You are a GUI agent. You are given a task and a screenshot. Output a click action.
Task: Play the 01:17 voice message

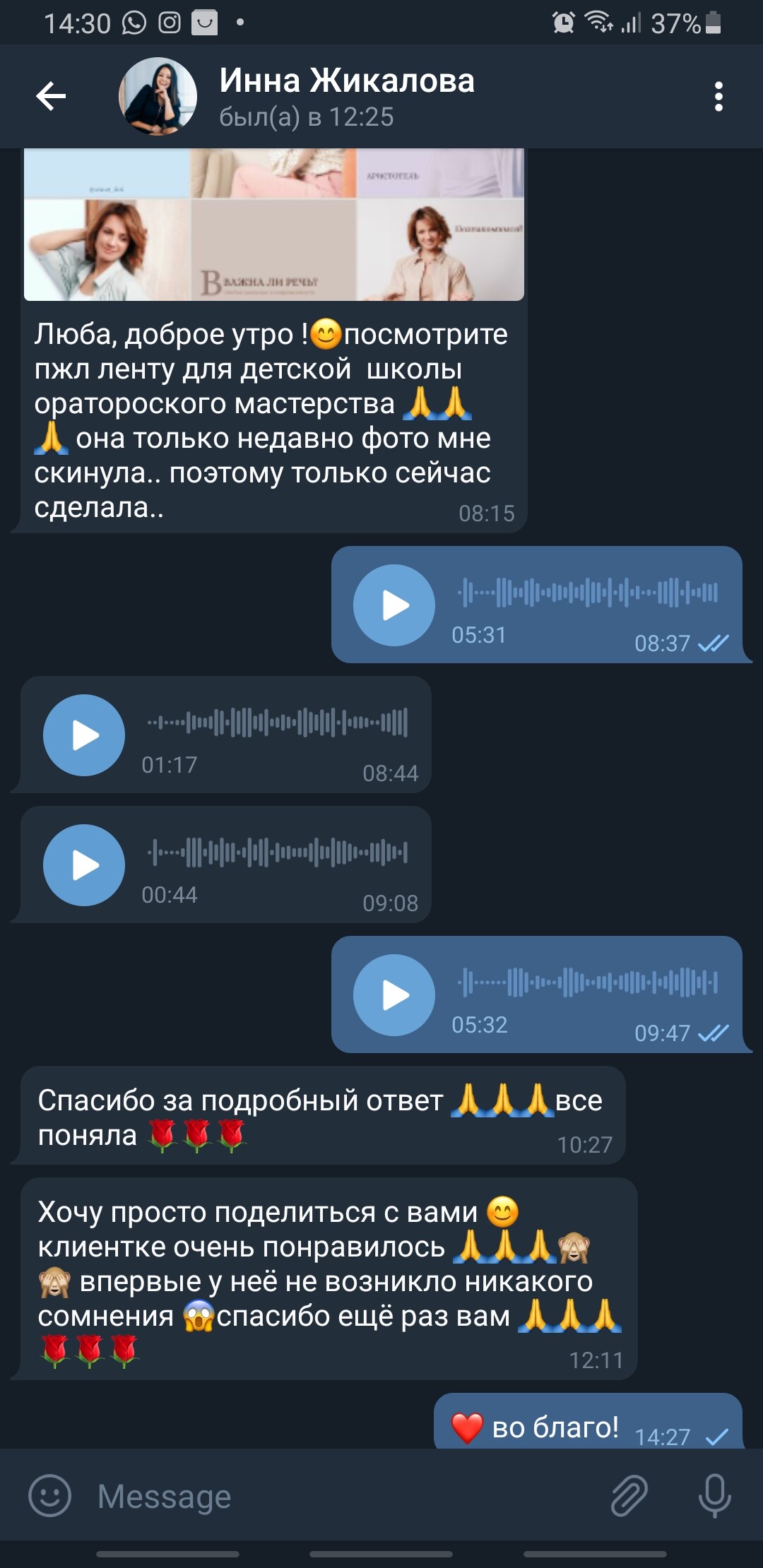pos(84,735)
